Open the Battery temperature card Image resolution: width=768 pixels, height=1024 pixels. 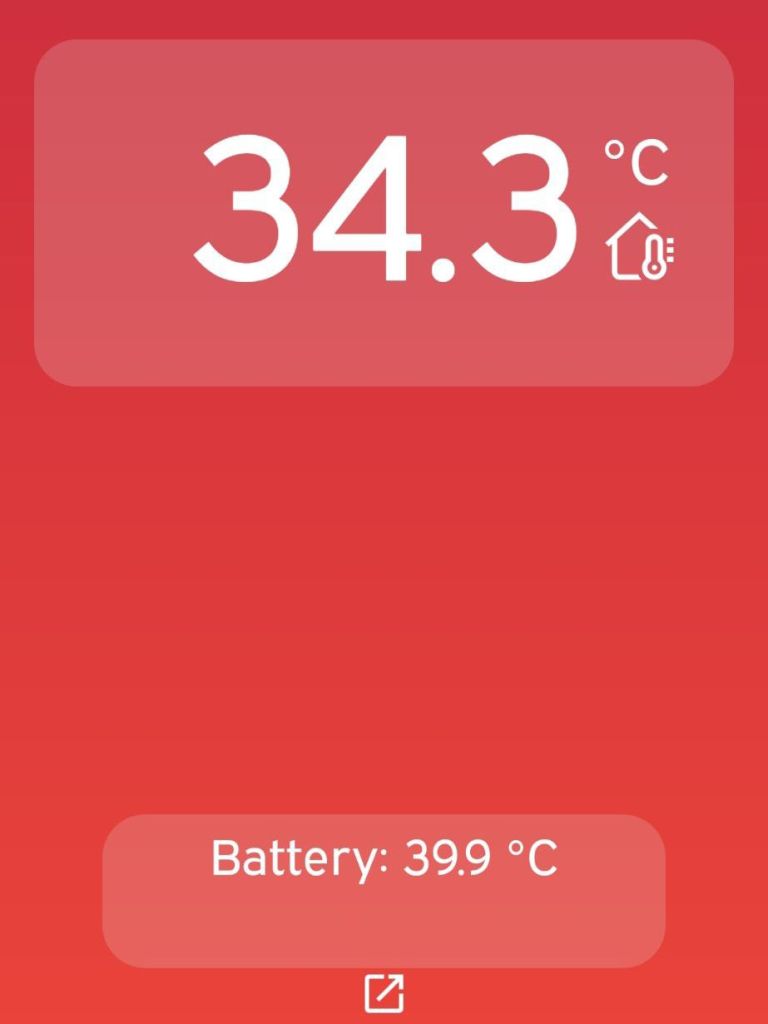click(384, 889)
